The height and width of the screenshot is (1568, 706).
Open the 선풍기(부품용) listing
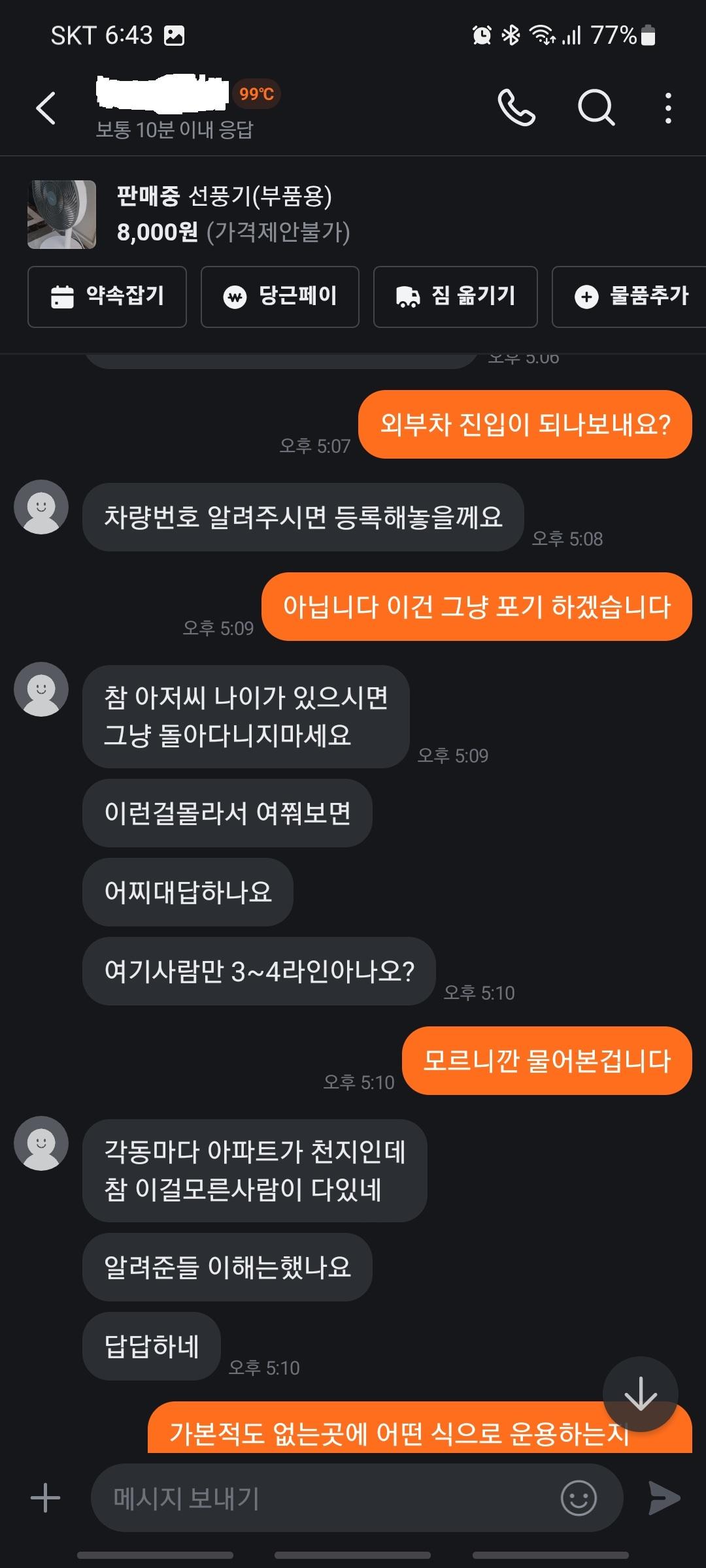222,214
